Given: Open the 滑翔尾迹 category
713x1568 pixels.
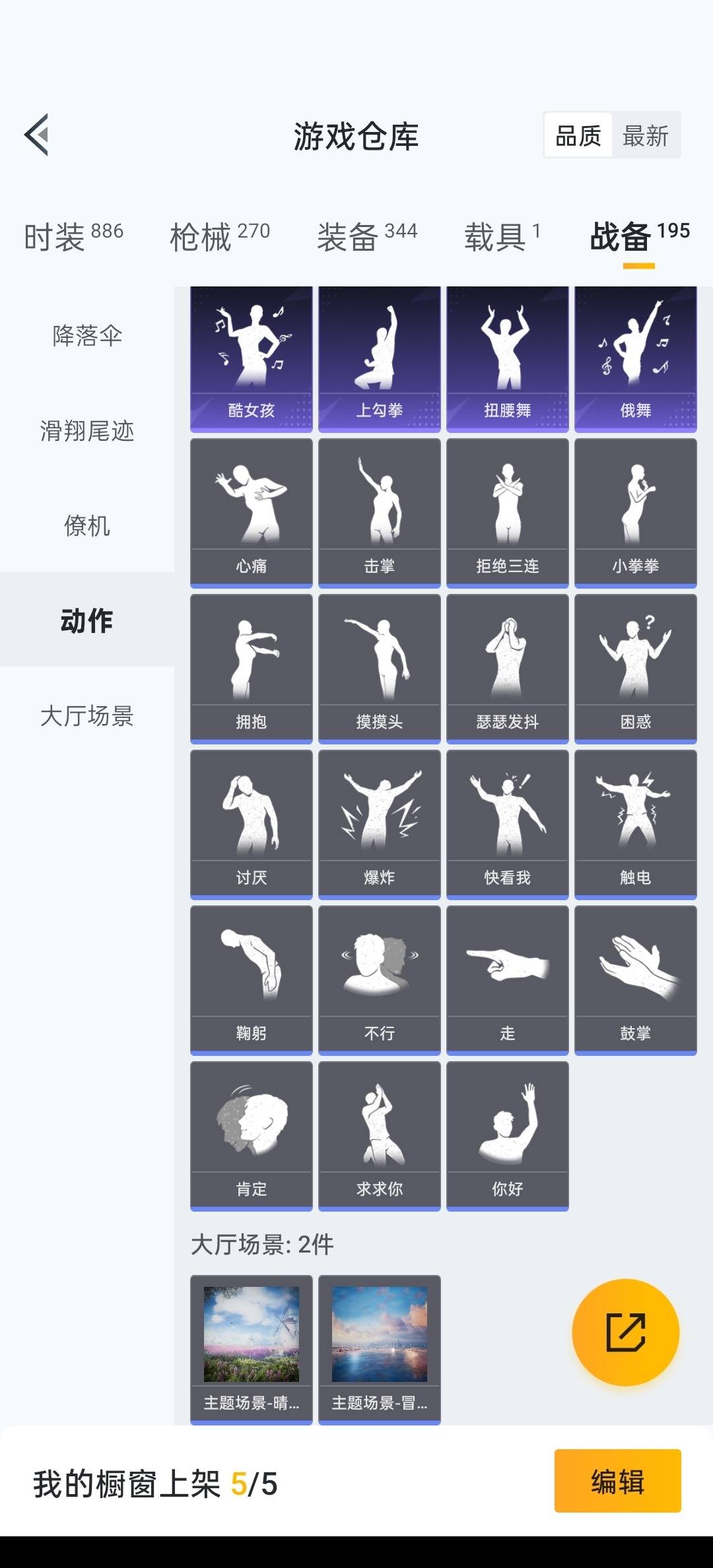Looking at the screenshot, I should pos(87,431).
